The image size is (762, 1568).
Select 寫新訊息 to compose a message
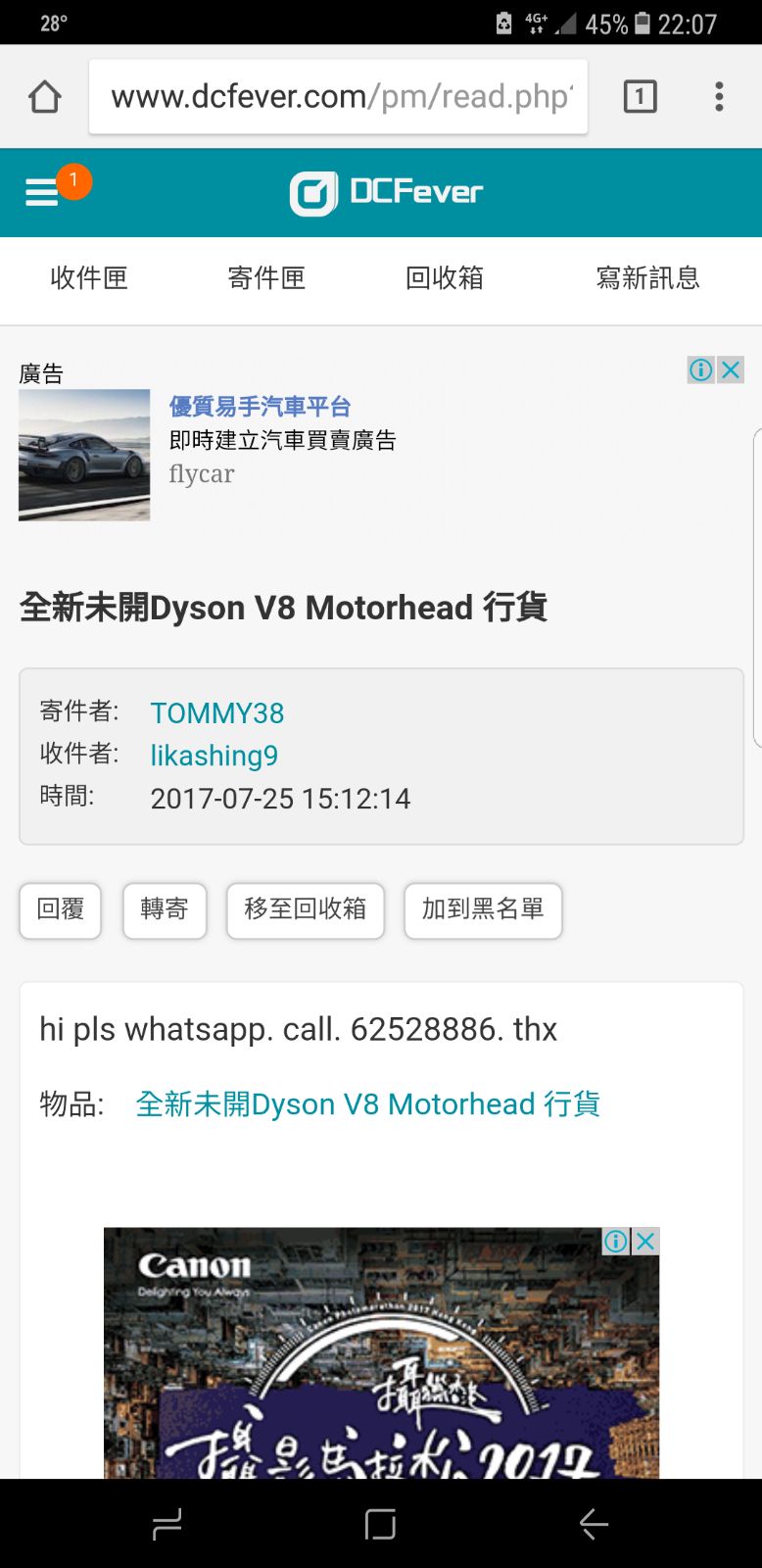click(x=647, y=278)
